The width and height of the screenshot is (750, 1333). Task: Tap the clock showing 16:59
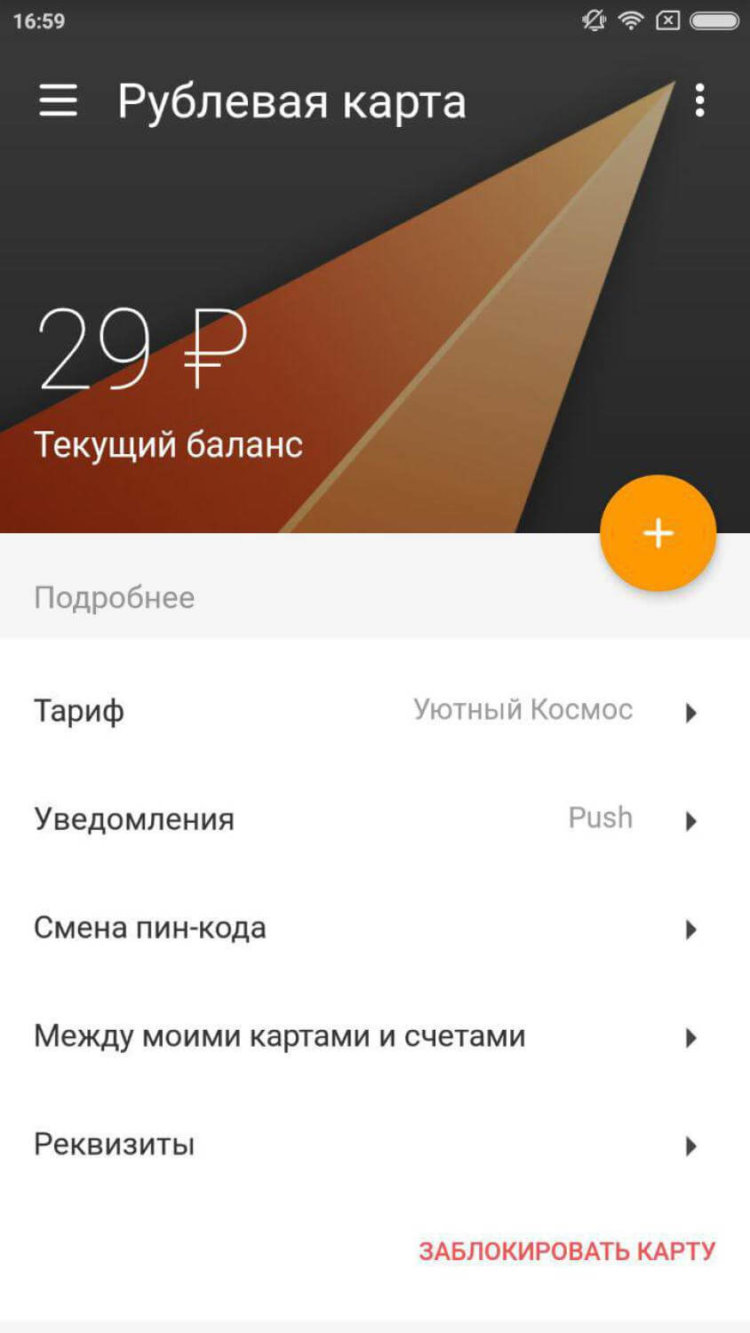click(38, 19)
